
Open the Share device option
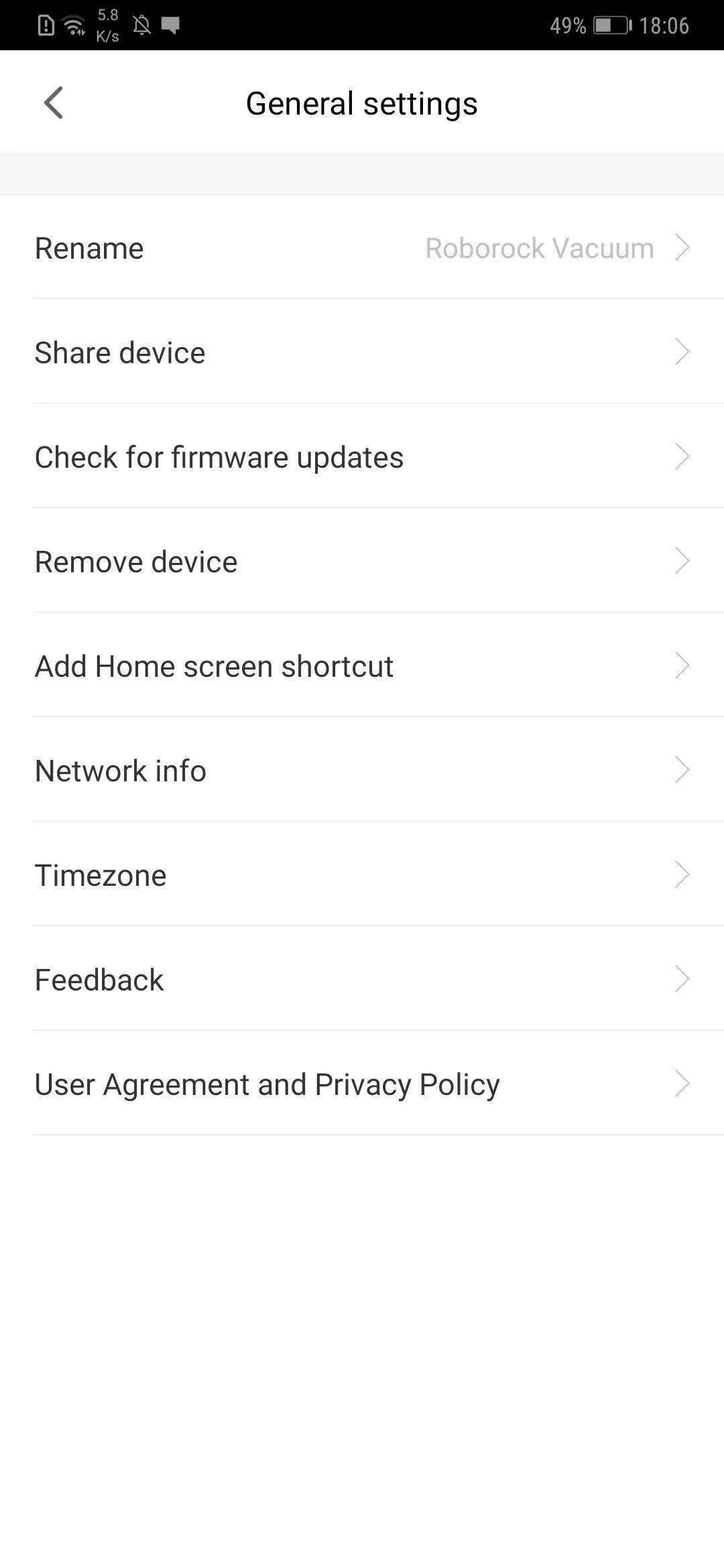(x=362, y=352)
